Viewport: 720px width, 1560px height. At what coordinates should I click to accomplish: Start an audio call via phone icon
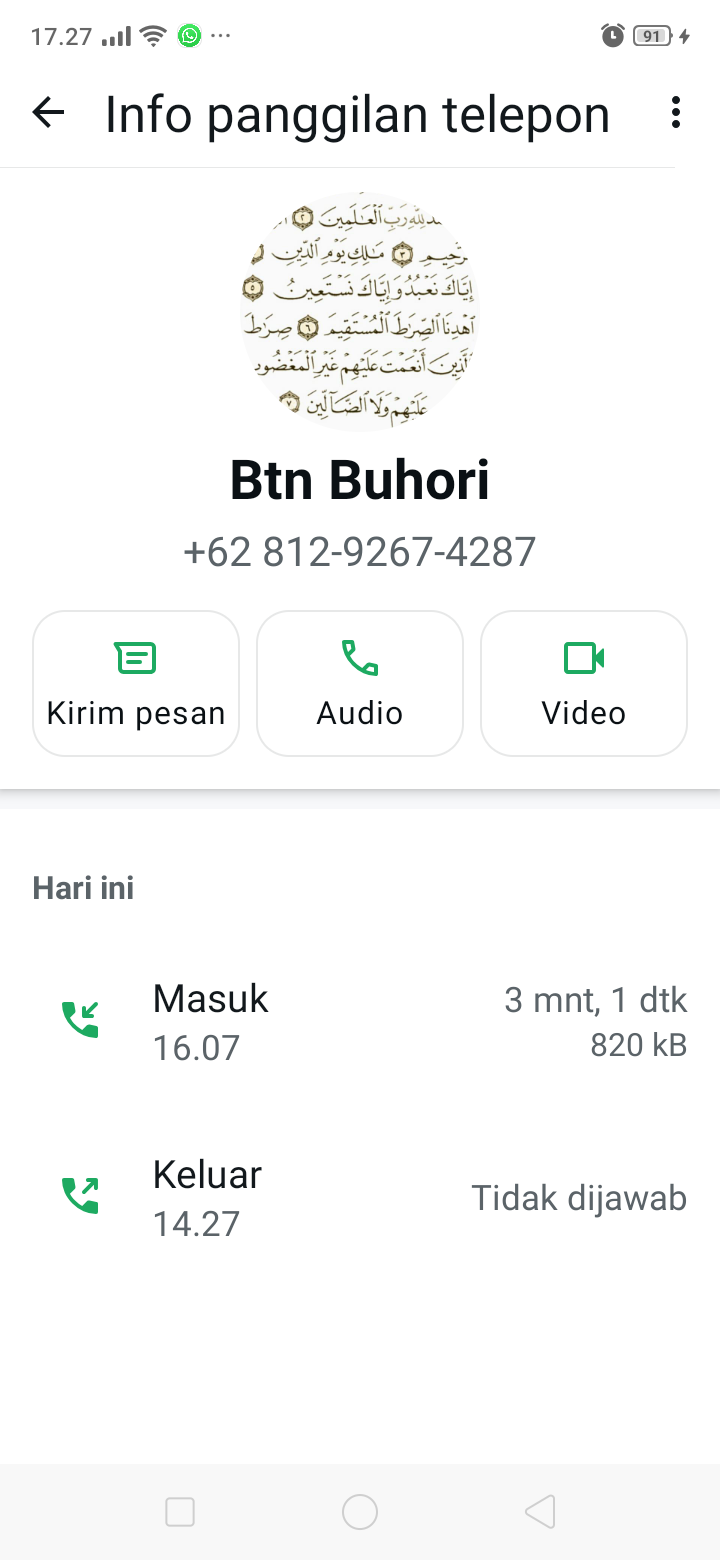point(359,657)
